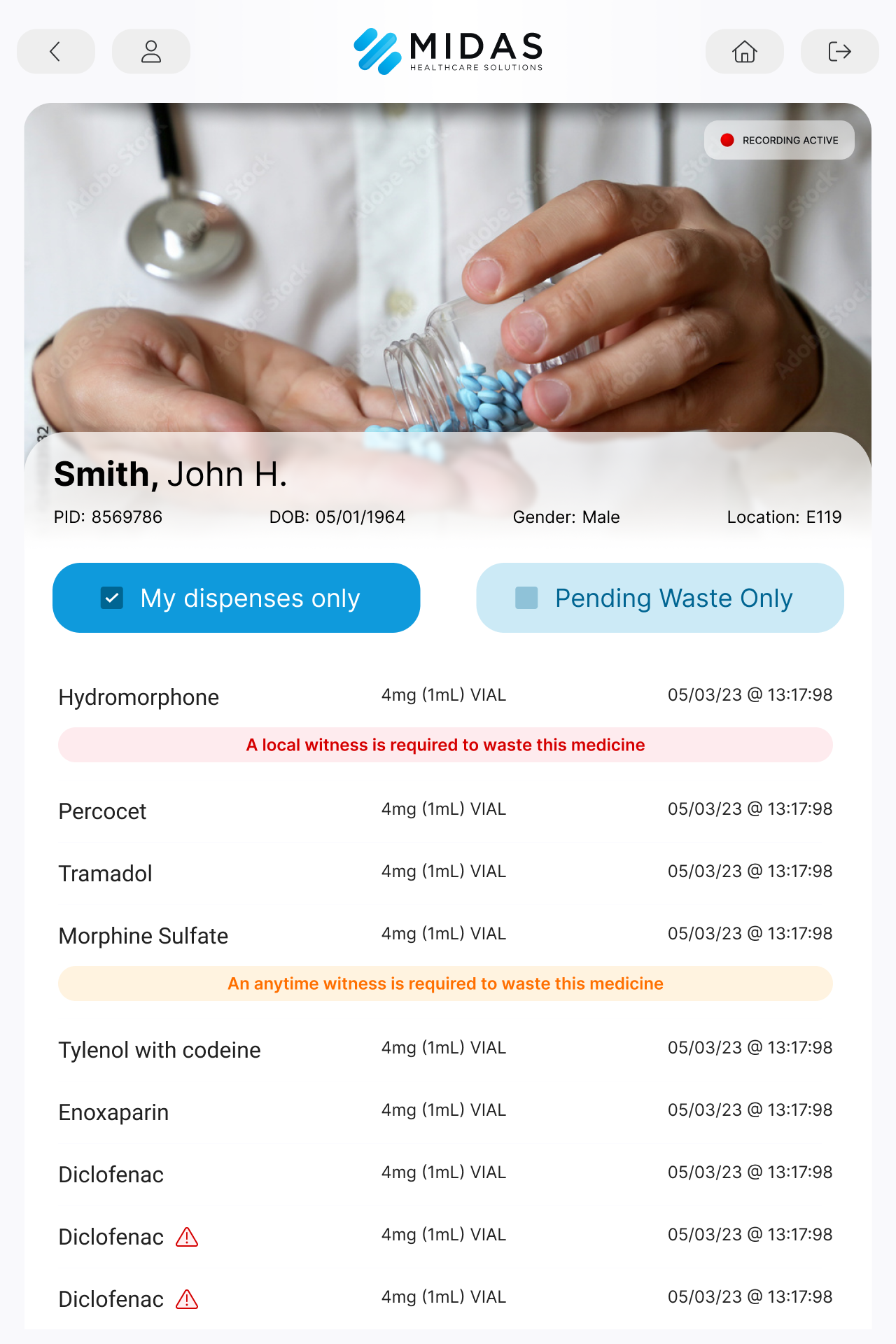This screenshot has height=1344, width=896.
Task: Open Tylenol with codeine entry
Action: pos(445,1049)
